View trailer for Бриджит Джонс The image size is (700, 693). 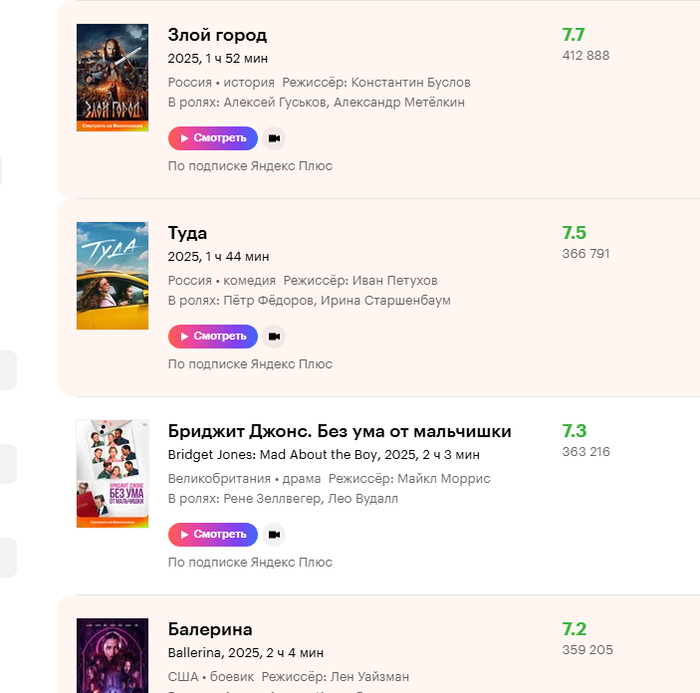coord(274,534)
